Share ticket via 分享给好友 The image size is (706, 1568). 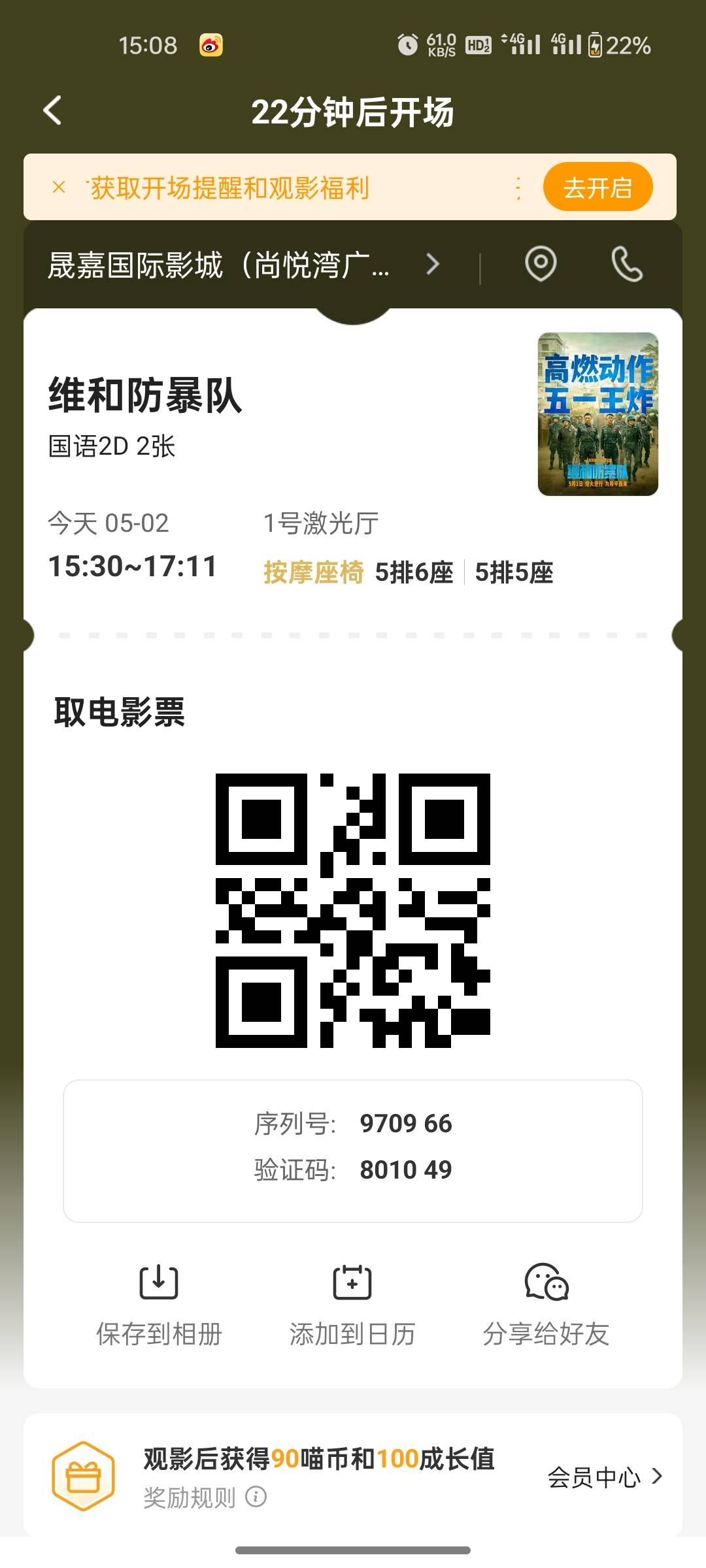tap(546, 1307)
